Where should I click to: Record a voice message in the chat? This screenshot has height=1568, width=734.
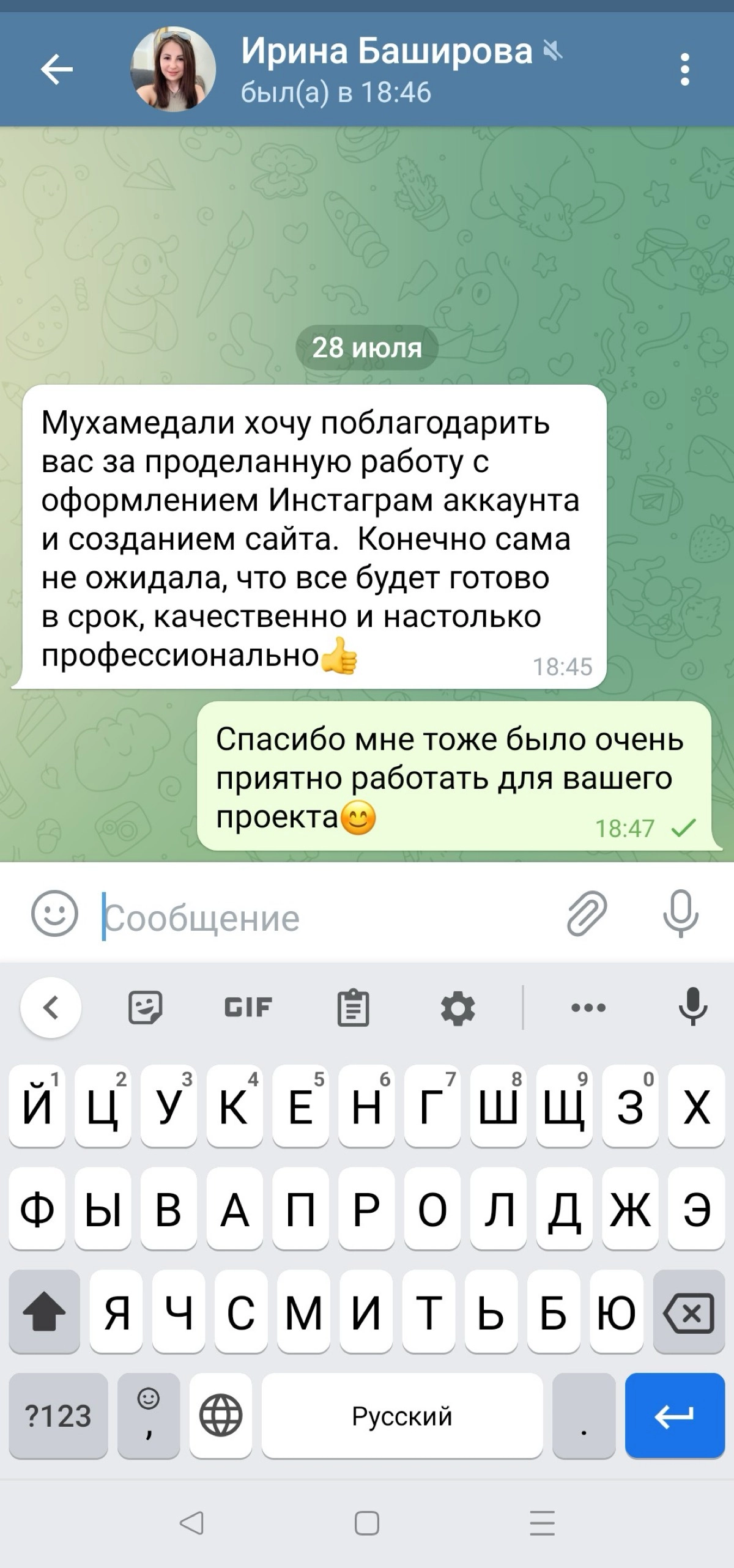(x=680, y=913)
